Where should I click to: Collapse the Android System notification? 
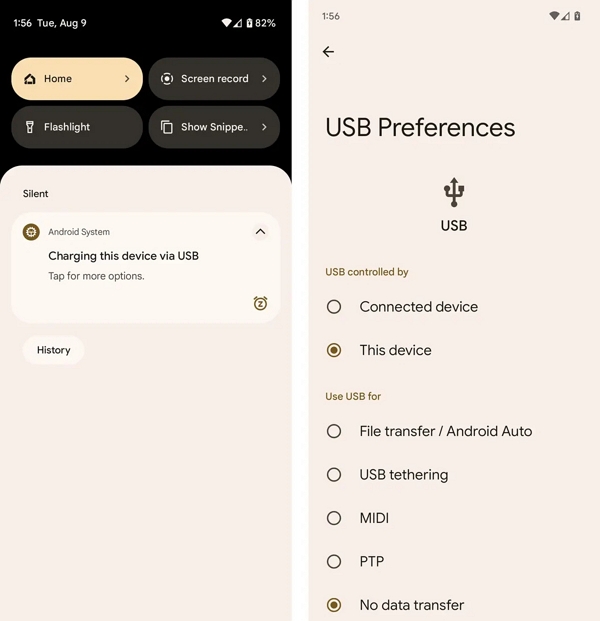click(260, 232)
